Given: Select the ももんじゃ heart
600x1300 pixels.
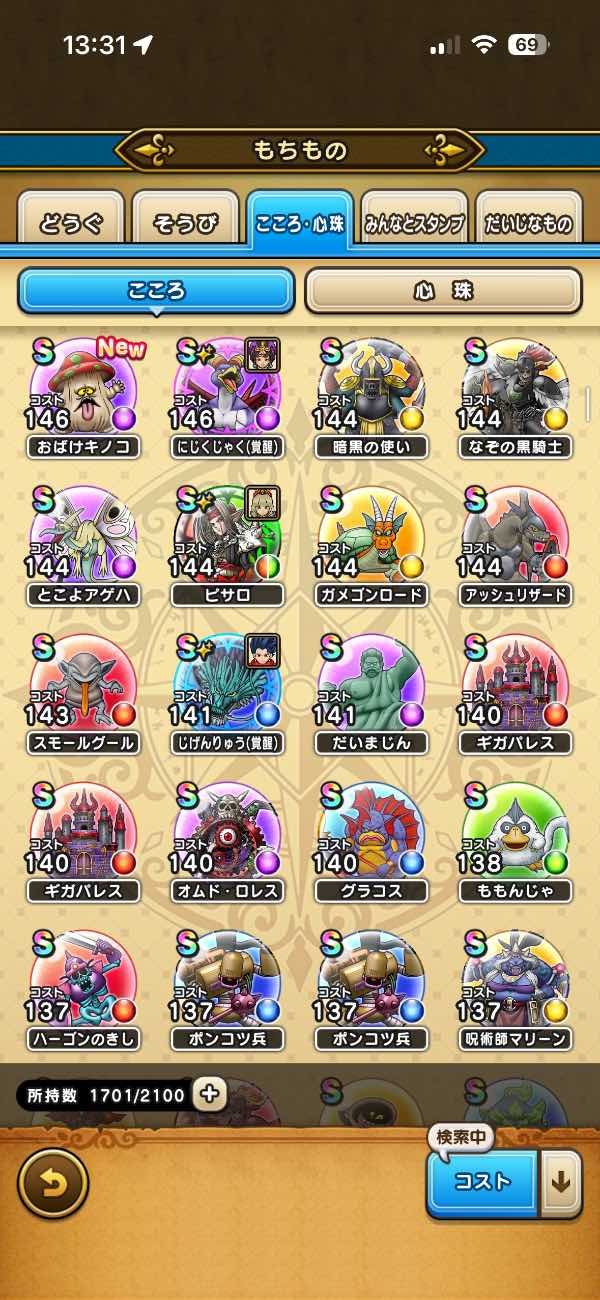Looking at the screenshot, I should [516, 836].
